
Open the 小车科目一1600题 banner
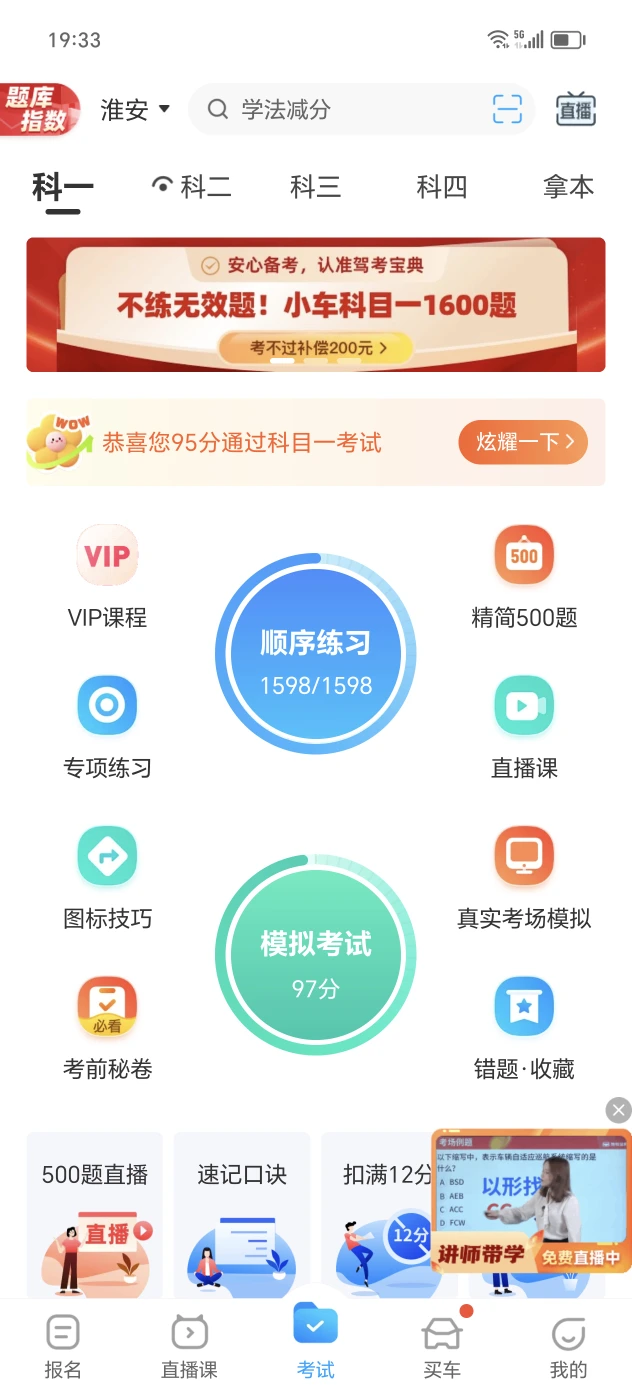tap(316, 304)
